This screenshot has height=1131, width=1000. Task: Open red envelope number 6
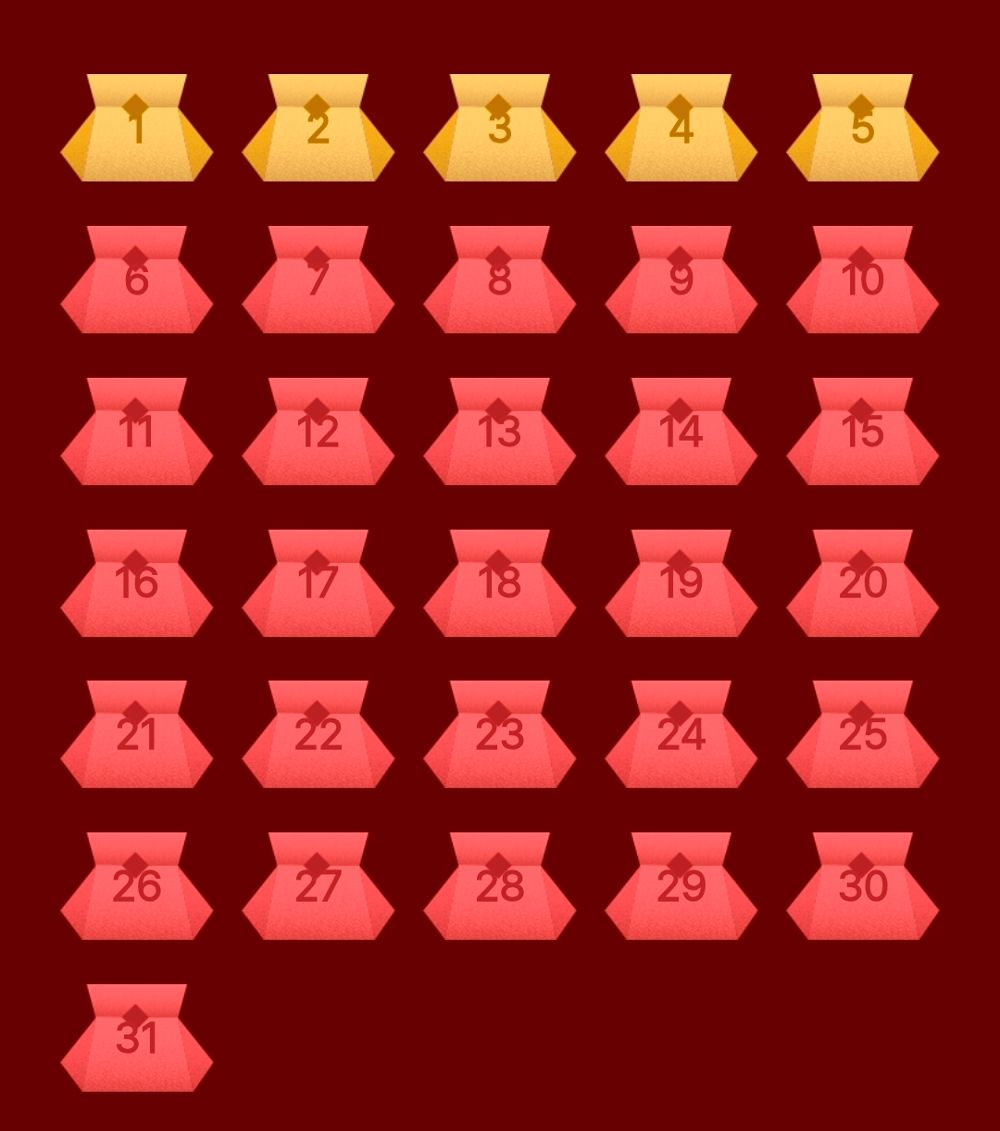click(137, 282)
